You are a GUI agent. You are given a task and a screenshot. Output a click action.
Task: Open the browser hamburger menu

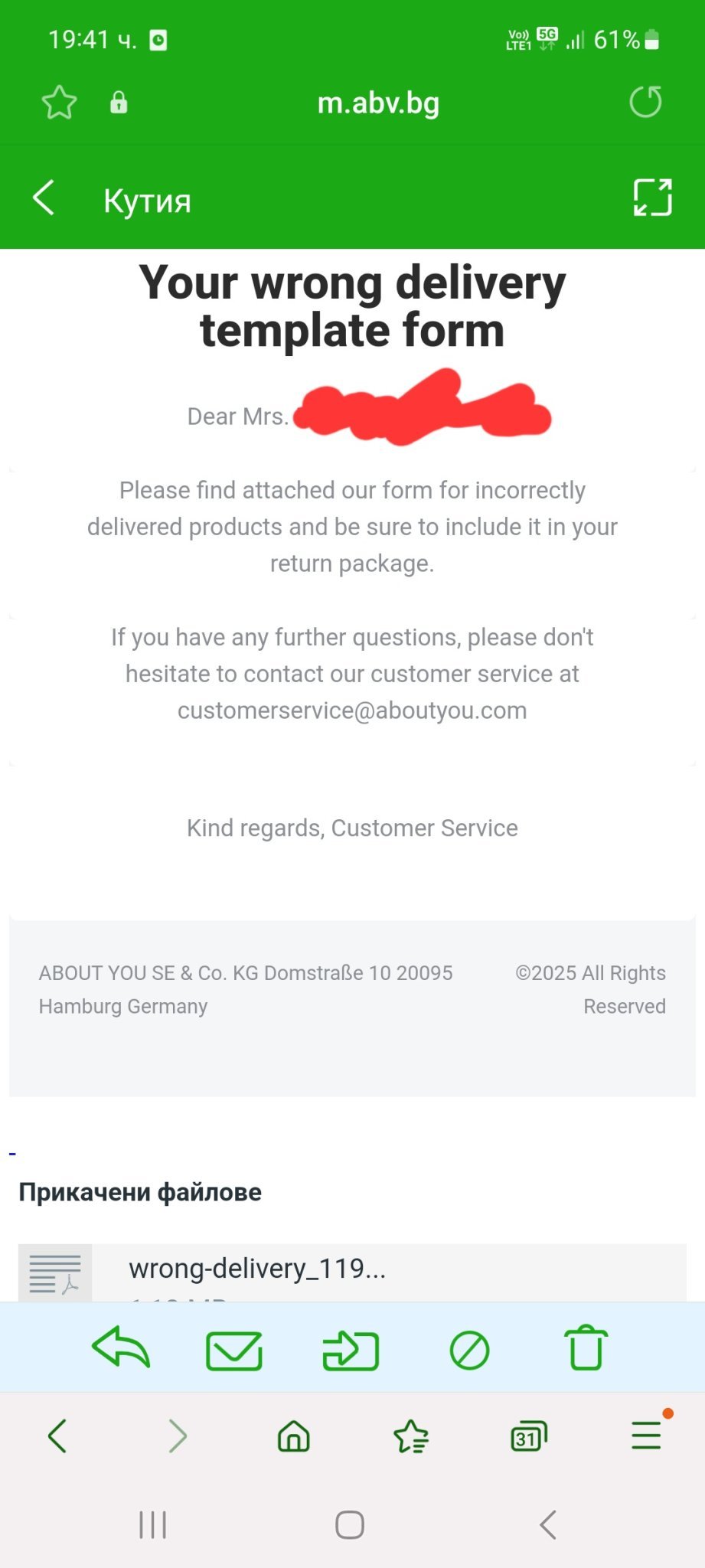(x=646, y=1435)
